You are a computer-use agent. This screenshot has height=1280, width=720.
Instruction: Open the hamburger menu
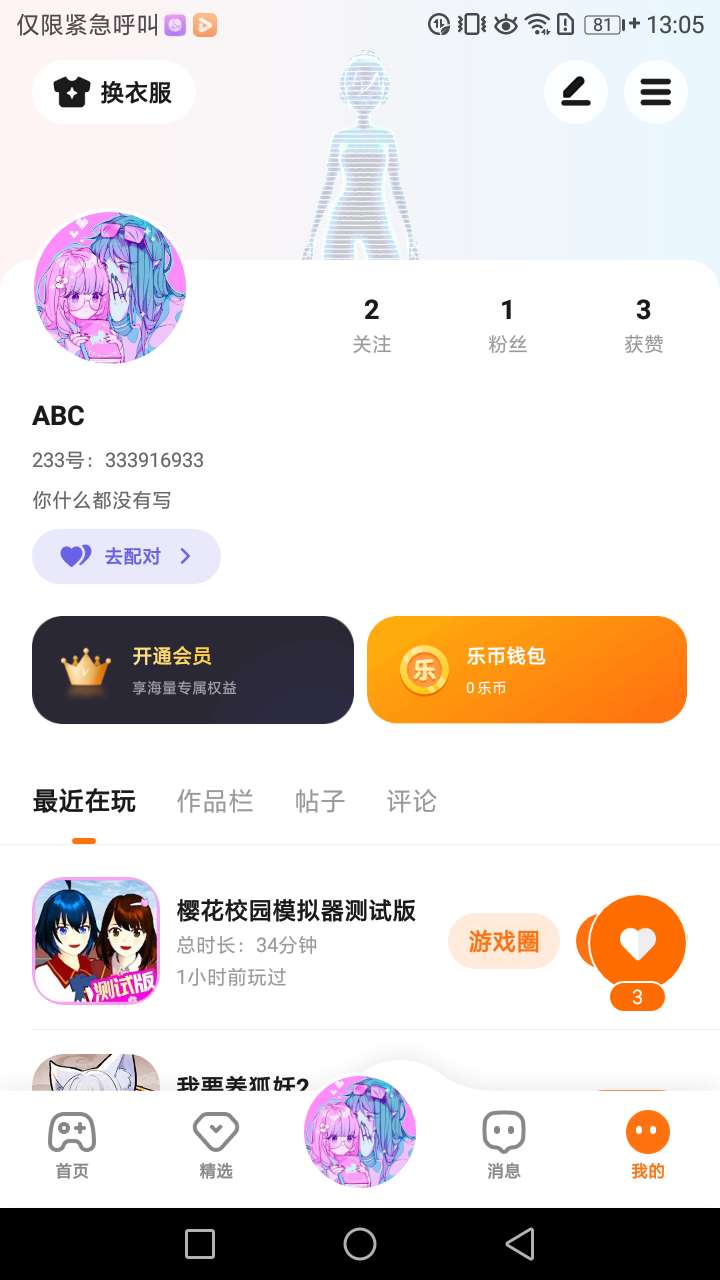click(655, 93)
